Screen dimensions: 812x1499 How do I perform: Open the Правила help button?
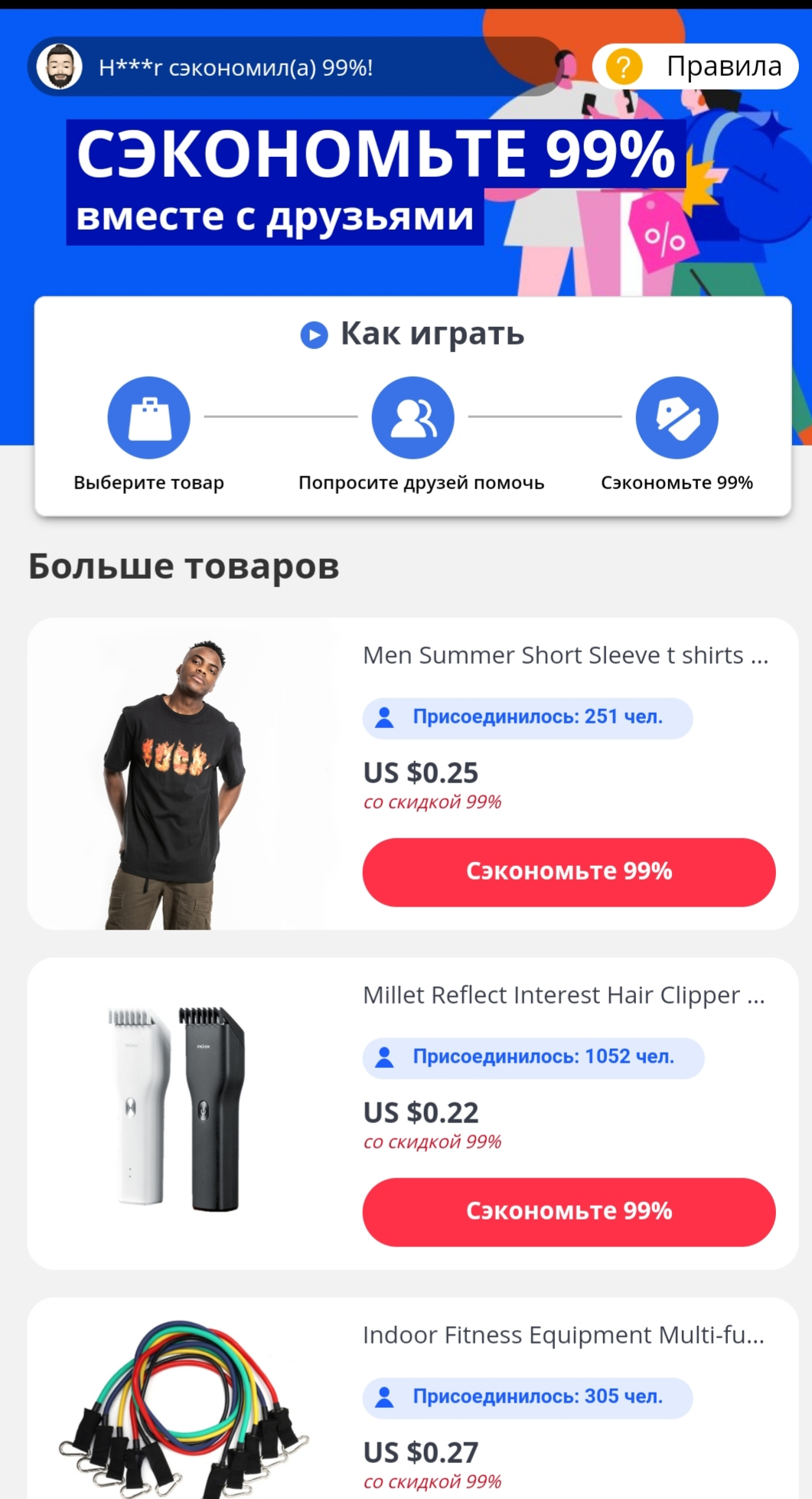click(x=695, y=67)
